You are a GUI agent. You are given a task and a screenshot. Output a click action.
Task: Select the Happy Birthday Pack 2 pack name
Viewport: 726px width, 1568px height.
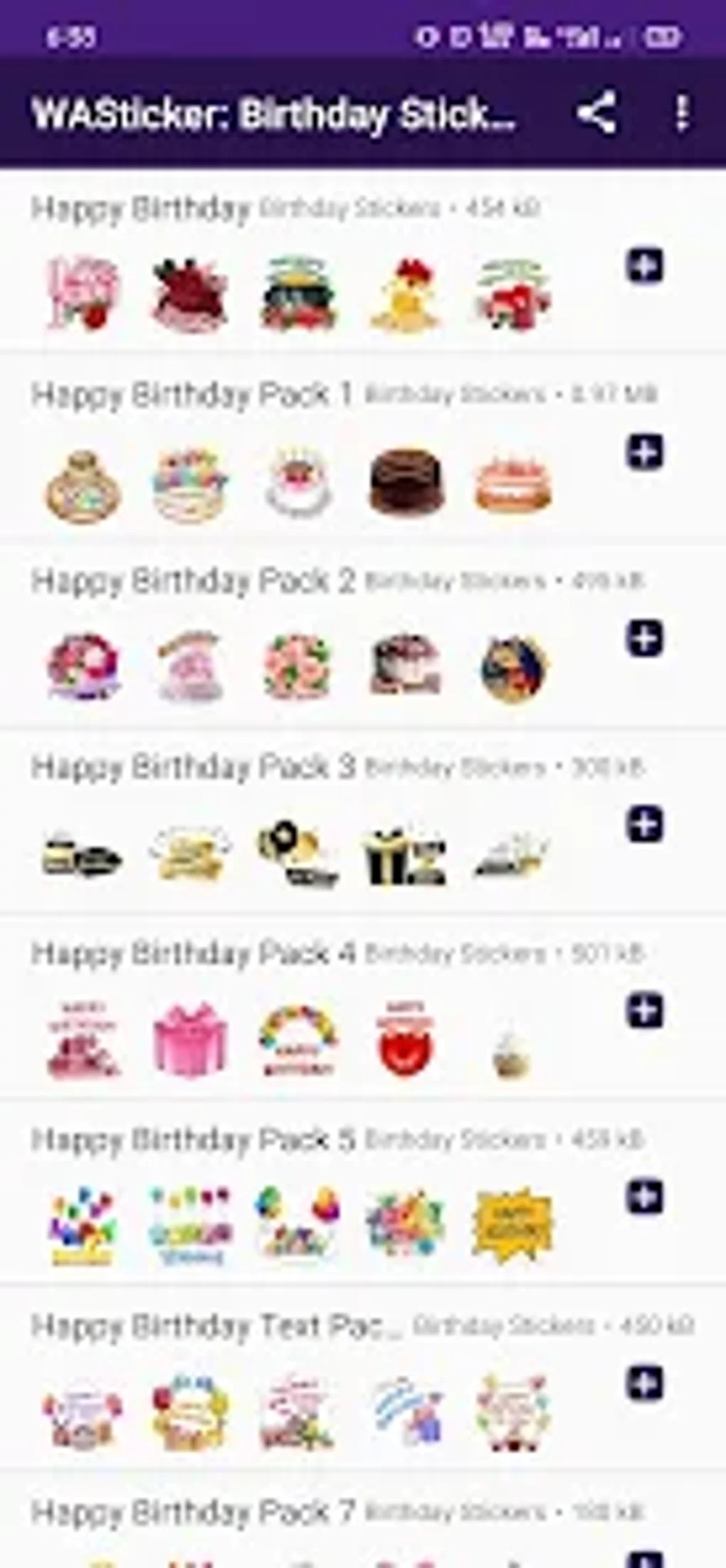[x=191, y=582]
